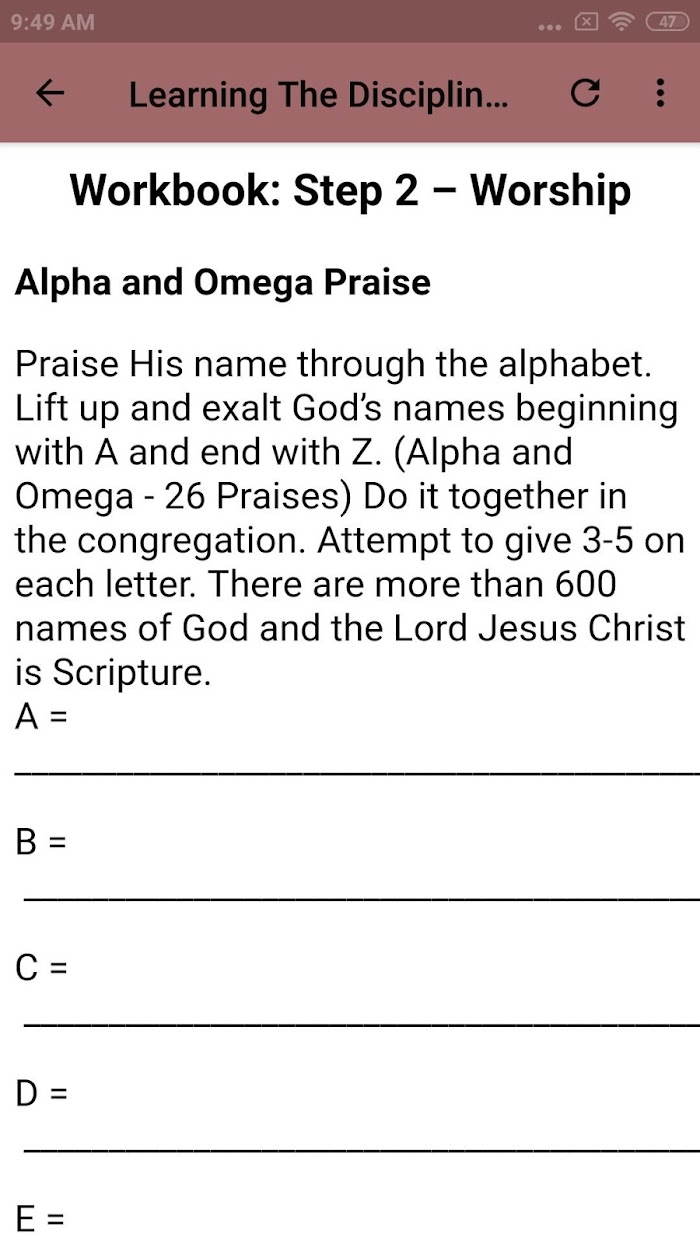
Task: Go back using the arrow icon
Action: coord(49,93)
